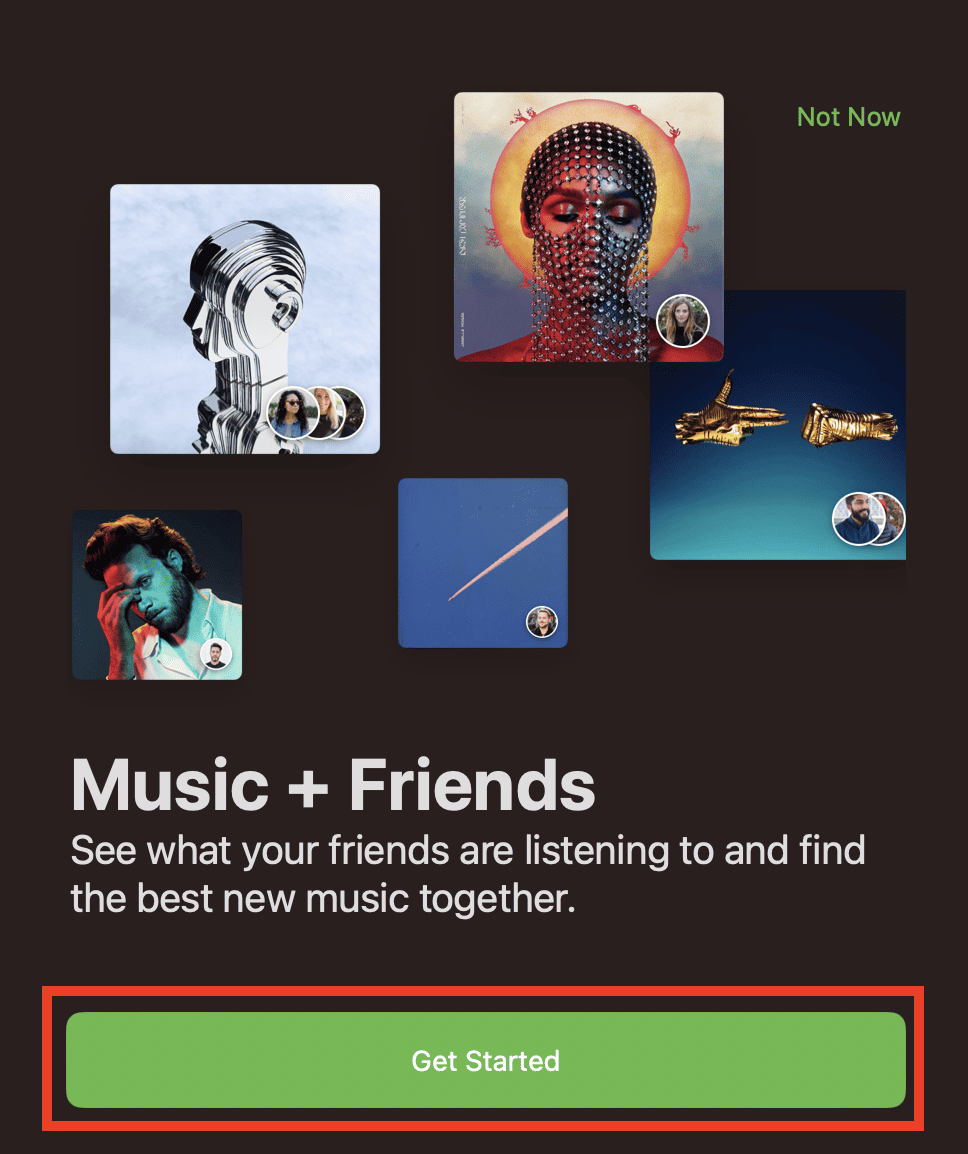Dismiss the prompt with Not Now
Screen dimensions: 968x1154
(x=848, y=117)
